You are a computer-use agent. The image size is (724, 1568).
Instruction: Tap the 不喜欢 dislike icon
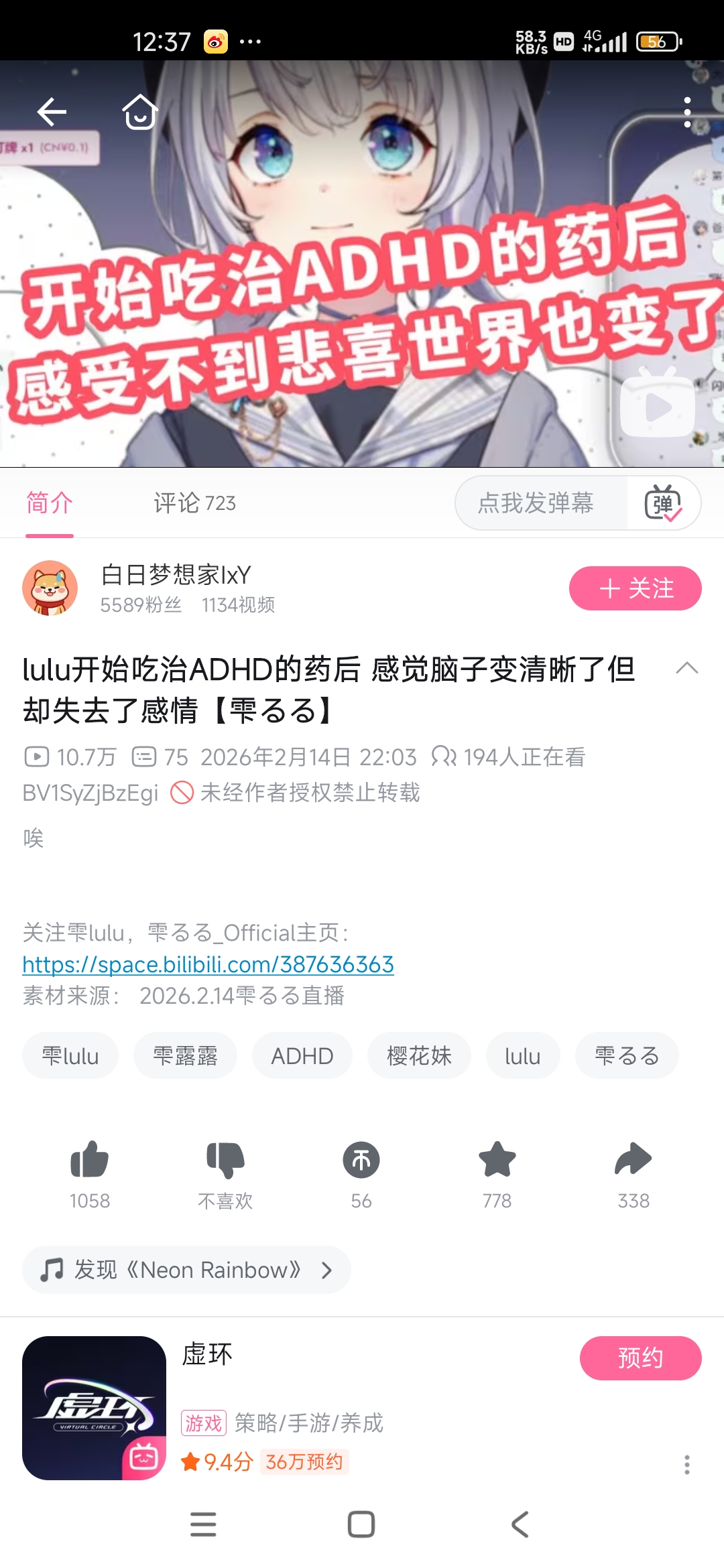(225, 1160)
